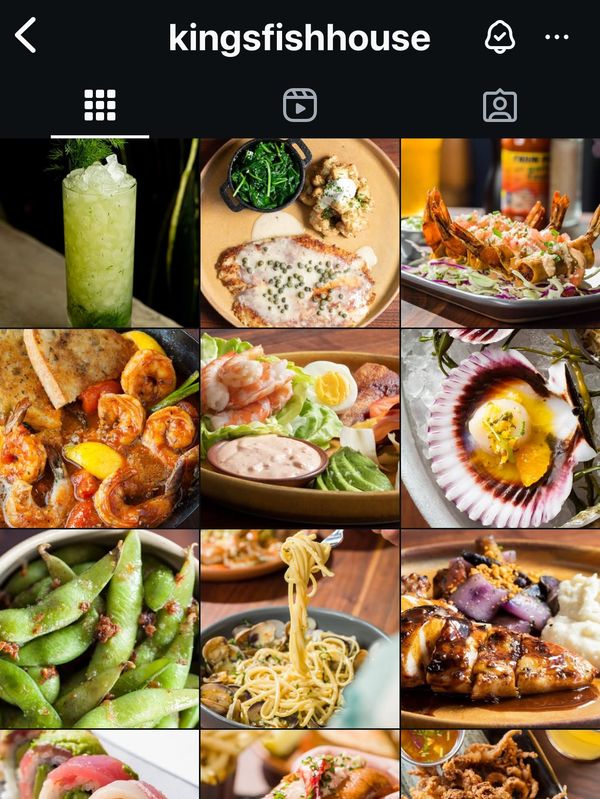This screenshot has height=799, width=600.
Task: Switch to the Reels tab
Action: point(300,105)
